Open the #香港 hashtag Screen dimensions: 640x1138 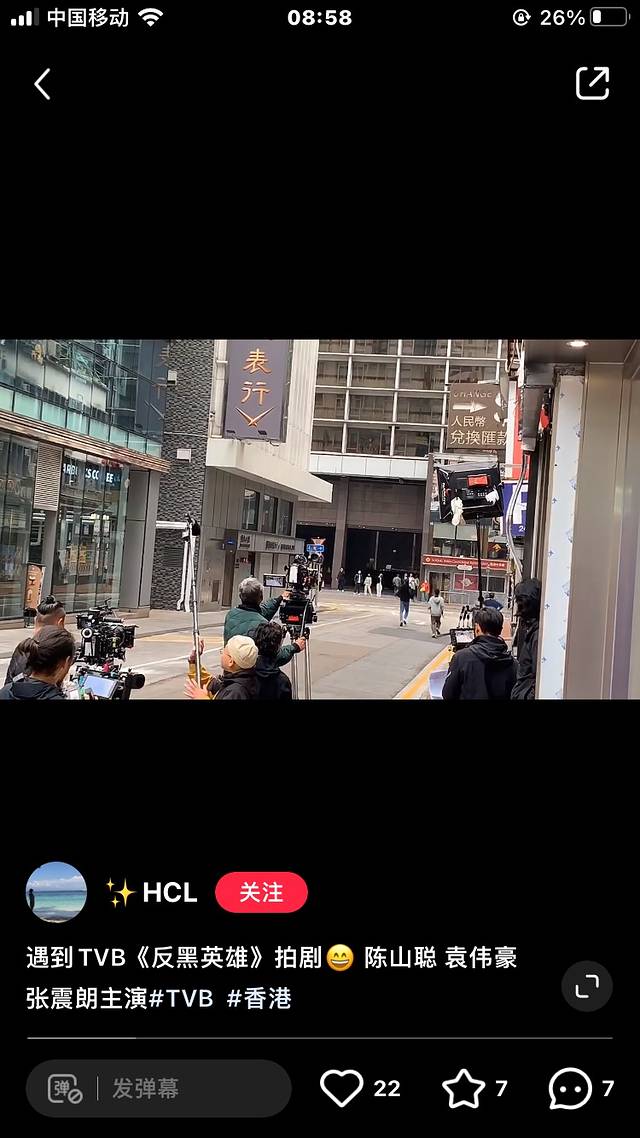click(259, 998)
